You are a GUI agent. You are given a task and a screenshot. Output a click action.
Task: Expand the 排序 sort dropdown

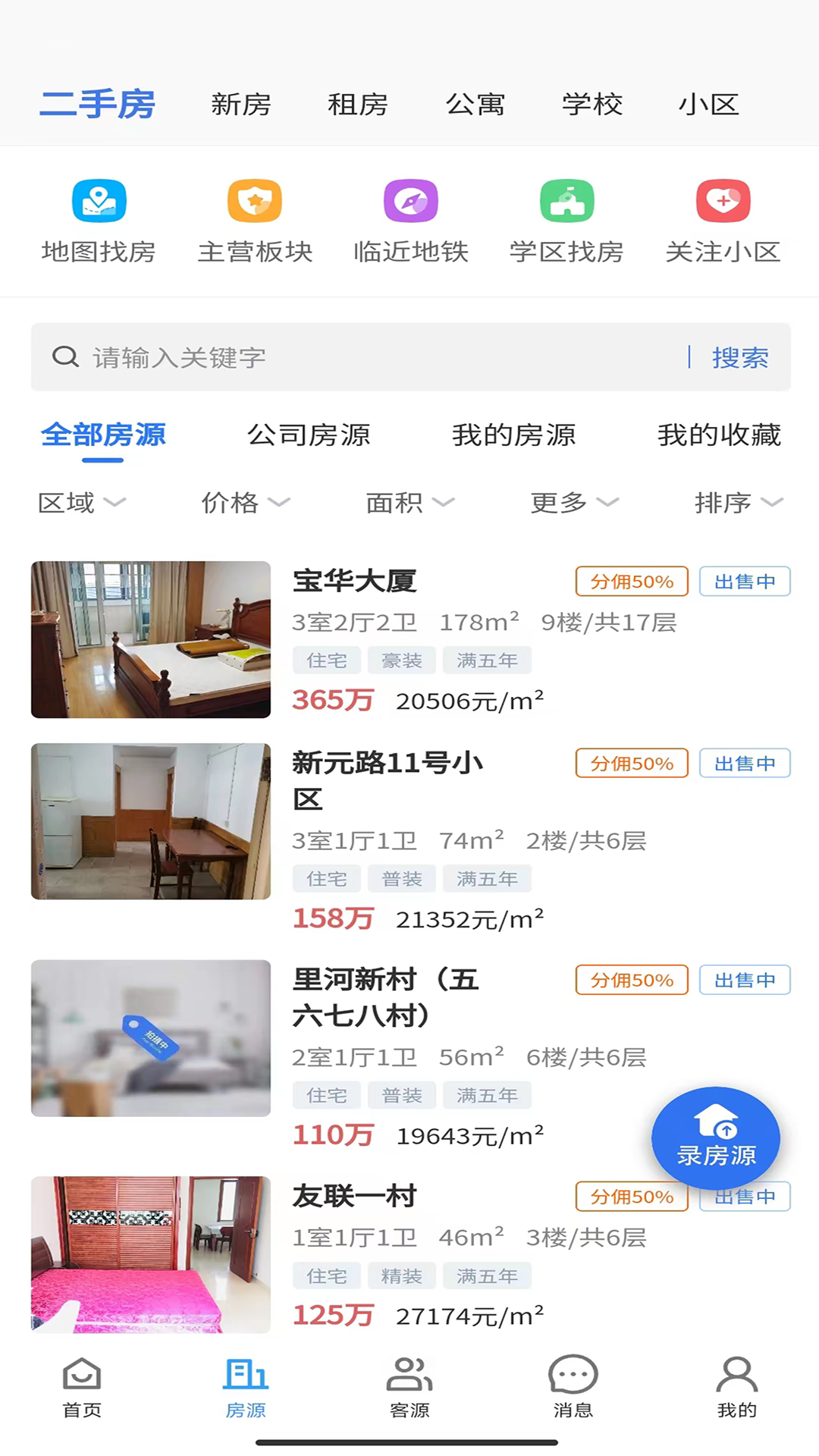click(x=738, y=502)
